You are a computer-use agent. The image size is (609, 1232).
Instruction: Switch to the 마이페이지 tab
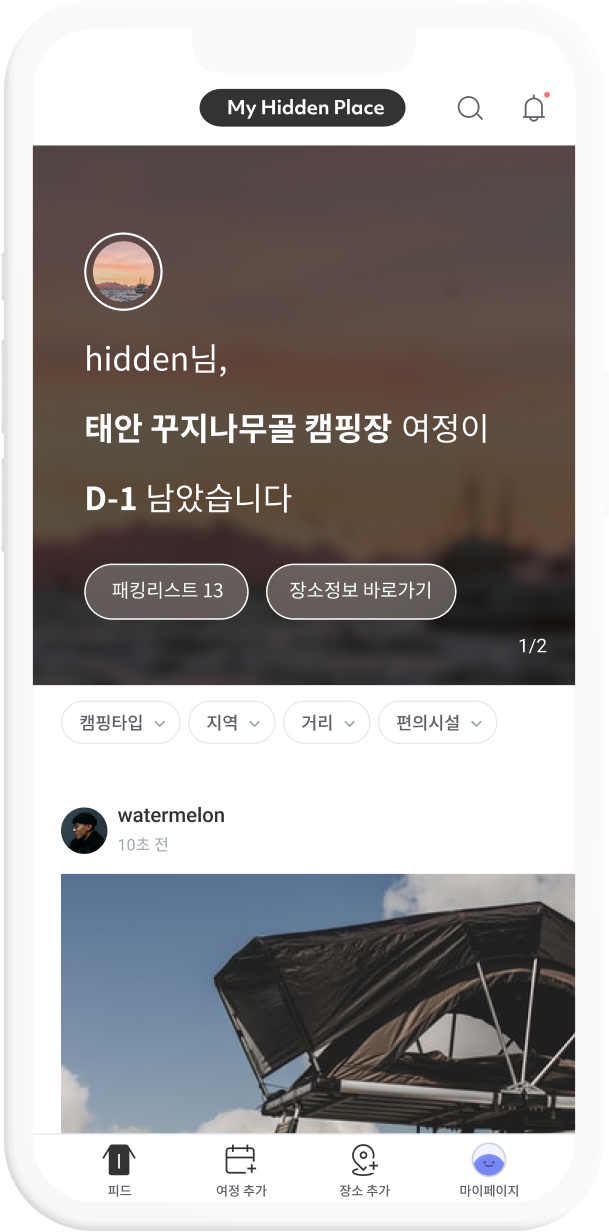coord(489,1171)
